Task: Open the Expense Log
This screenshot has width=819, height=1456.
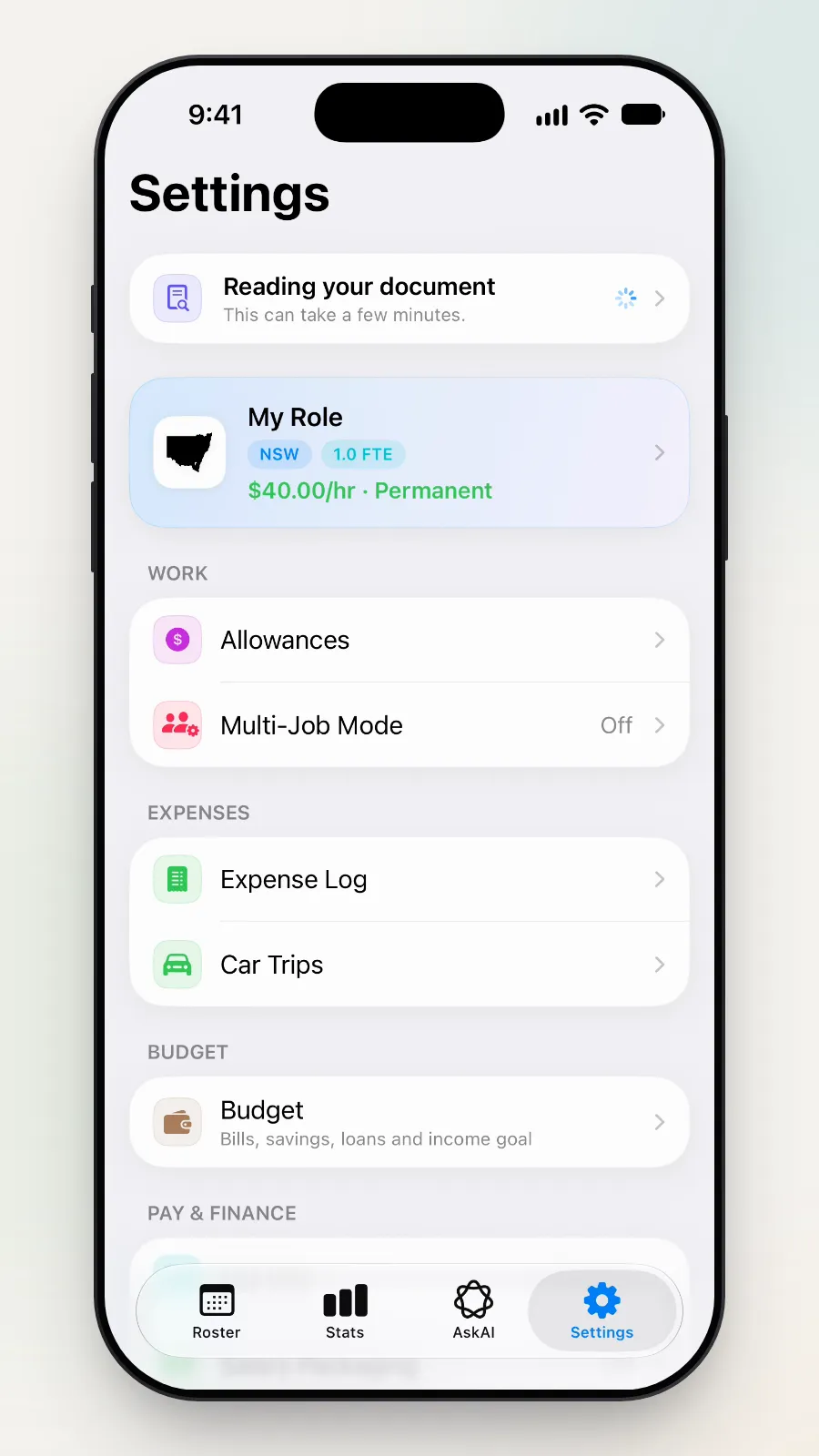Action: tap(409, 879)
